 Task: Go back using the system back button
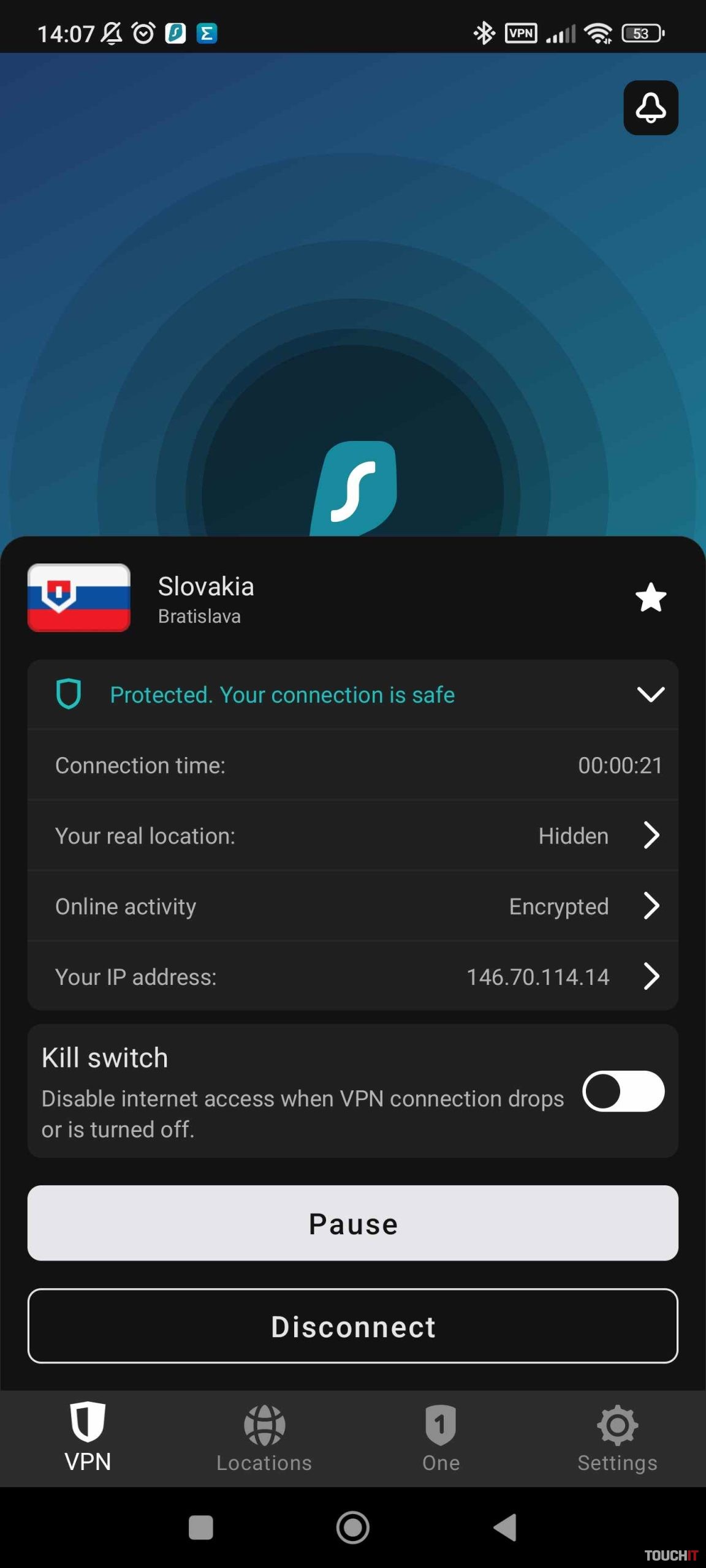coord(505,1527)
